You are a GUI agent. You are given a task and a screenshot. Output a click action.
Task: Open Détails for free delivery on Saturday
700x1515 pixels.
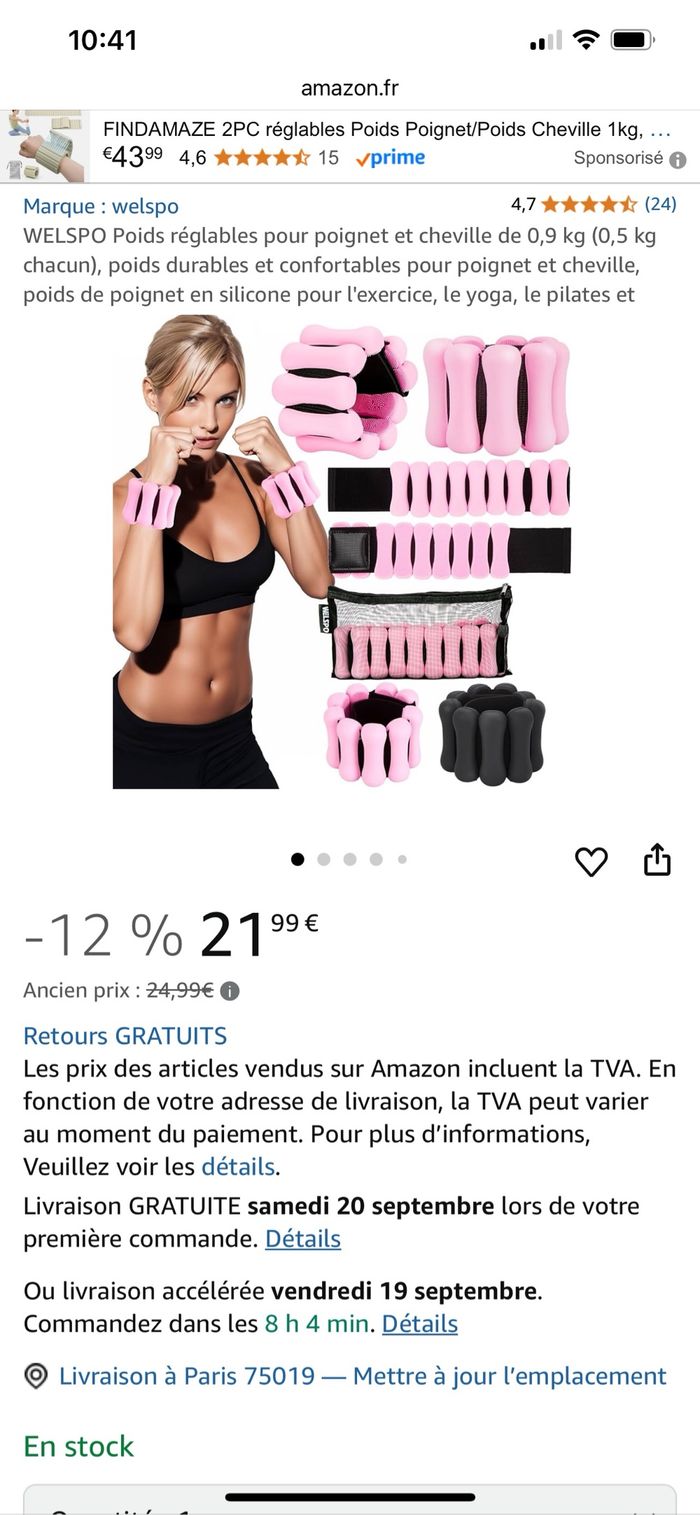pos(303,1239)
